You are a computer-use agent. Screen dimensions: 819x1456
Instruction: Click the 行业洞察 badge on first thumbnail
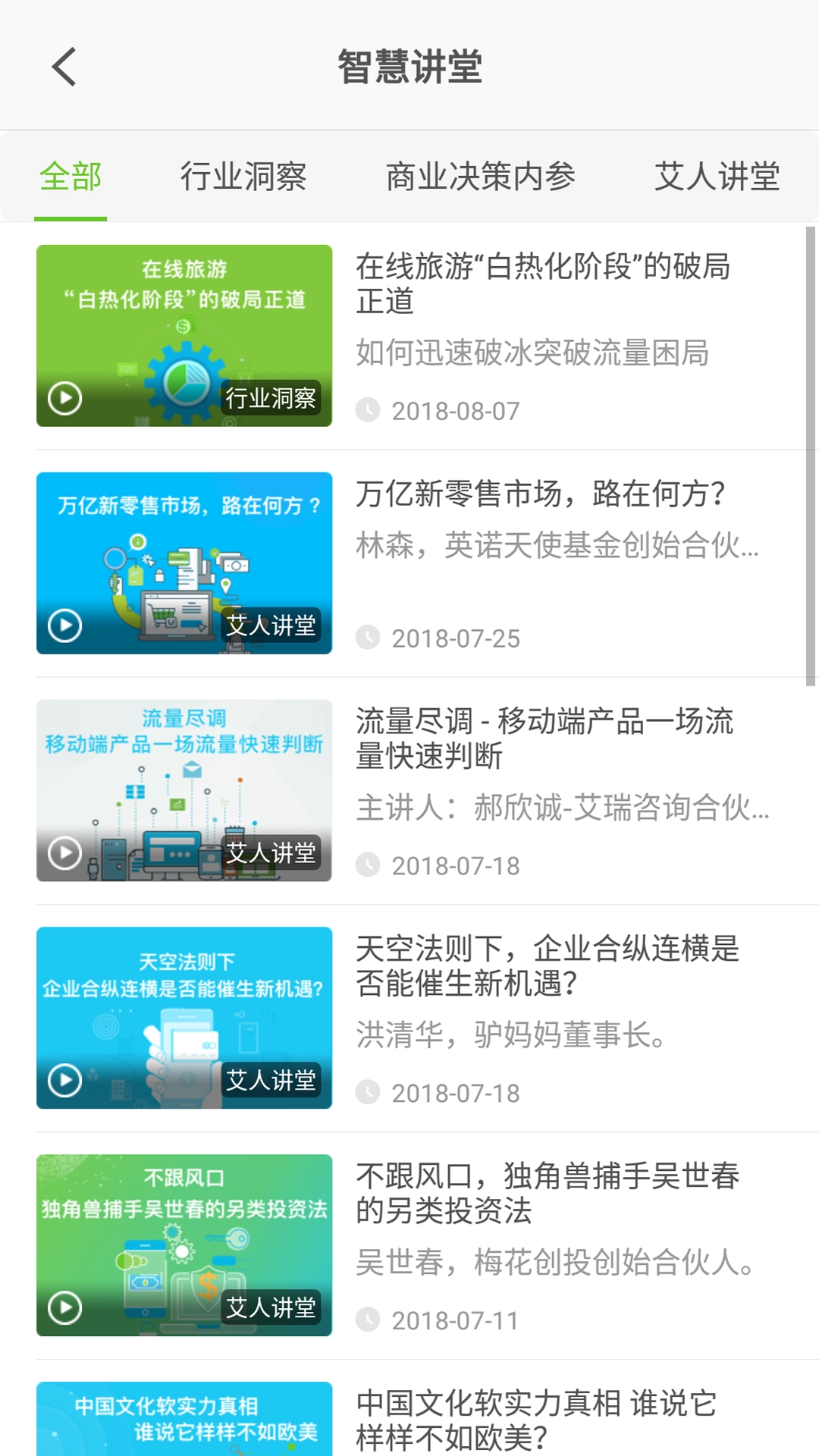(273, 397)
